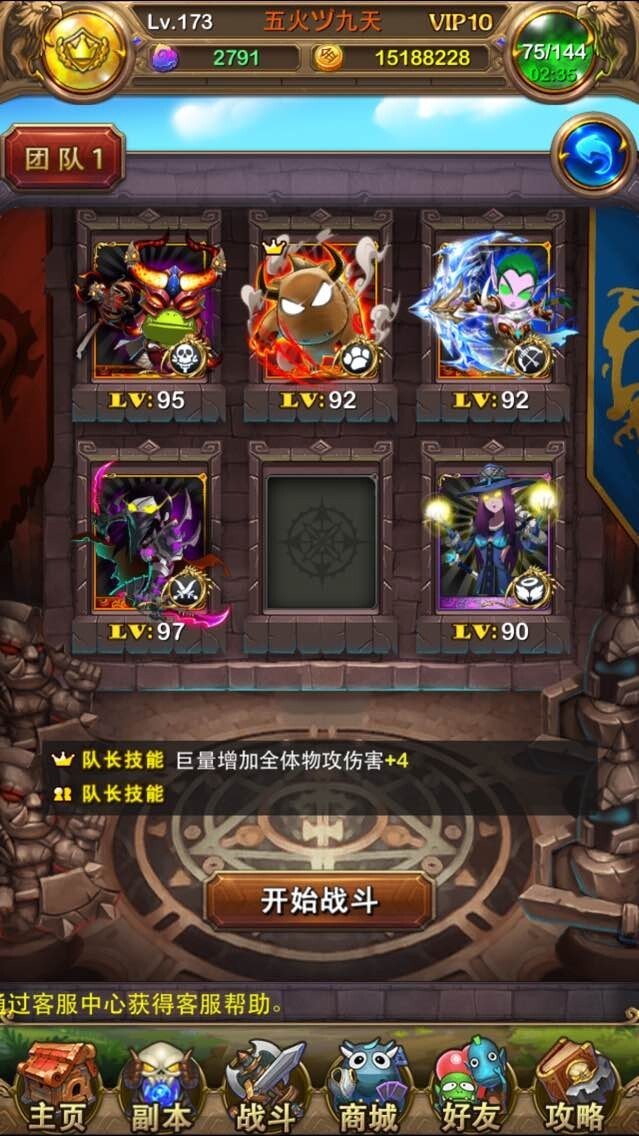Select the LV:92 lightning archer hero card

pyautogui.click(x=493, y=310)
